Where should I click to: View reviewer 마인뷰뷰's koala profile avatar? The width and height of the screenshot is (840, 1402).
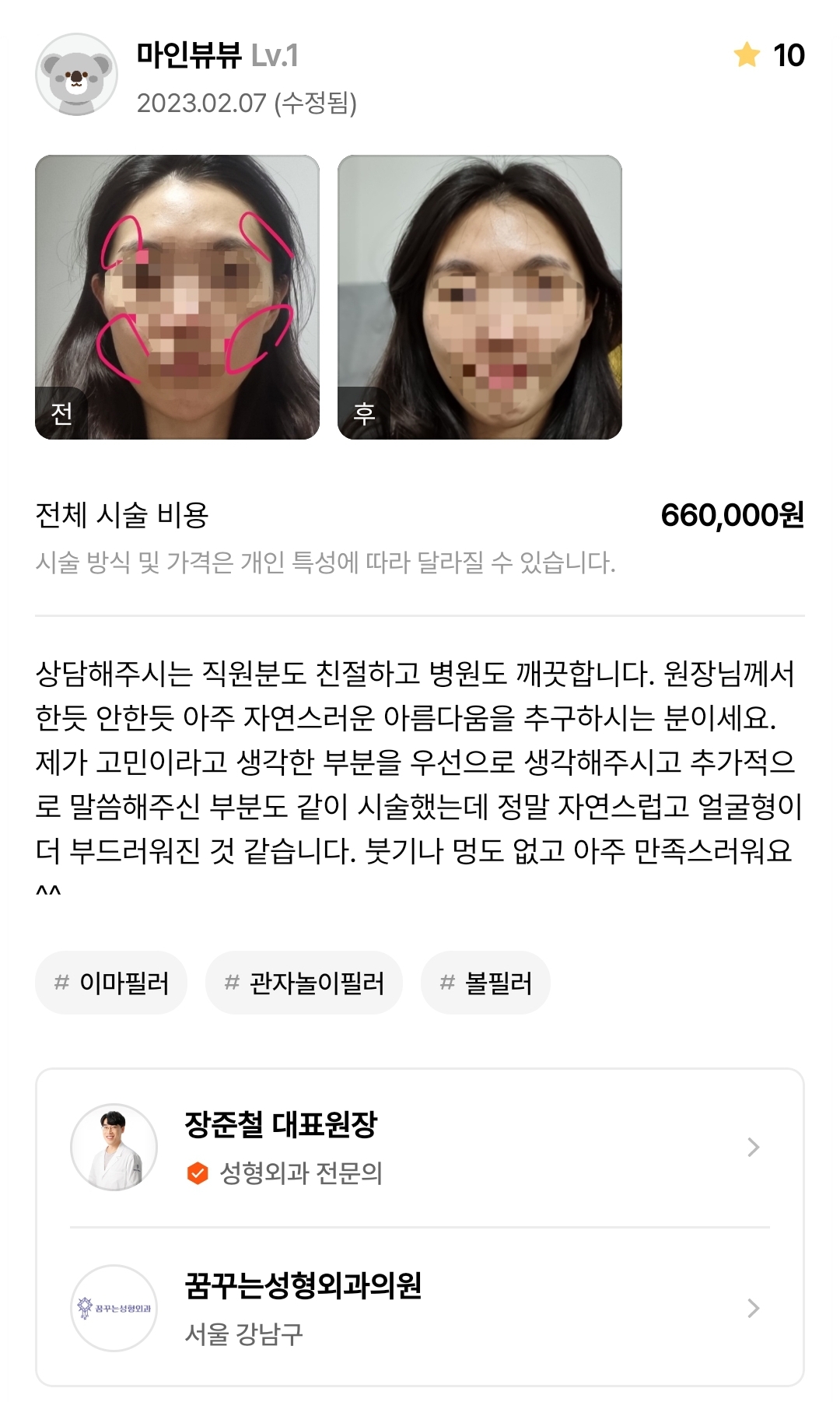click(76, 75)
